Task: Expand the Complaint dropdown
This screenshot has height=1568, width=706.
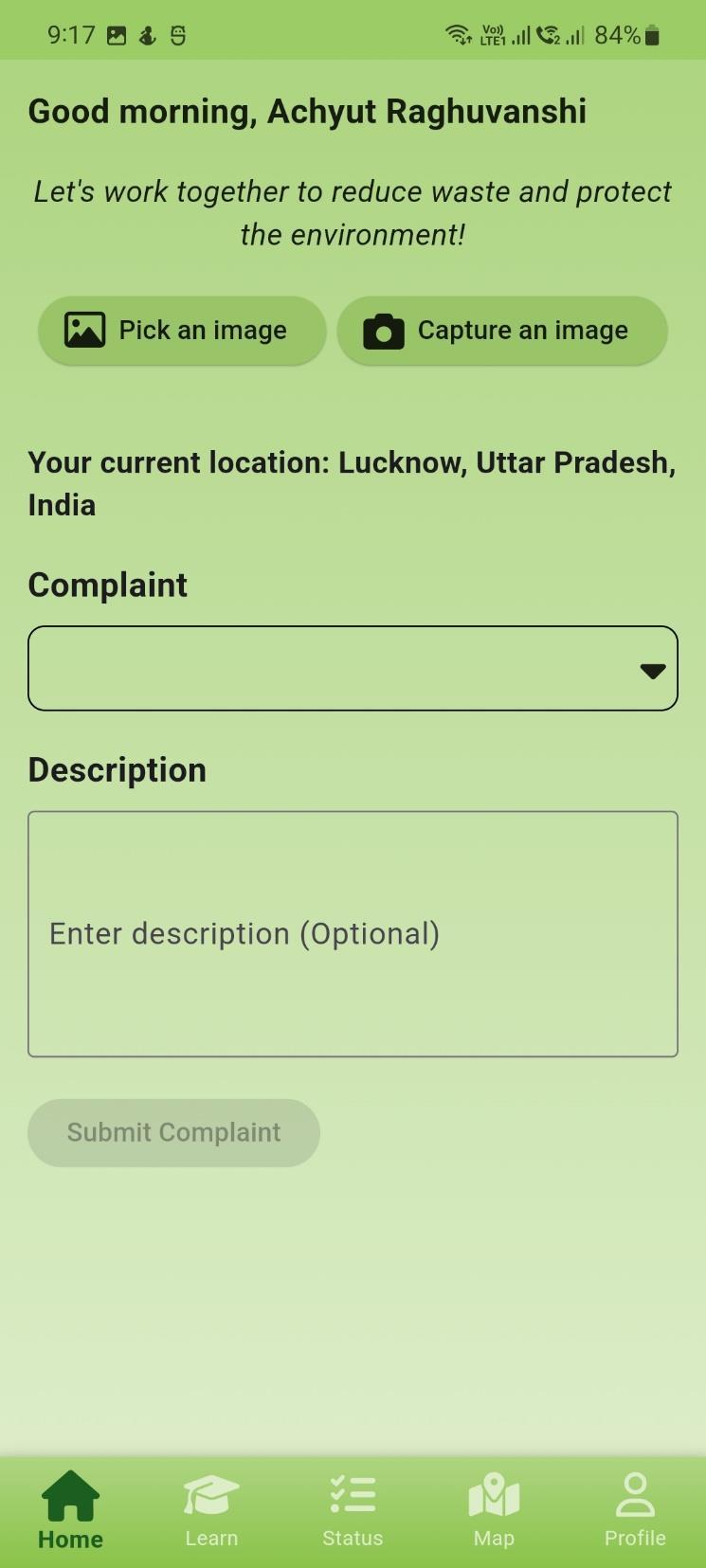Action: tap(353, 669)
